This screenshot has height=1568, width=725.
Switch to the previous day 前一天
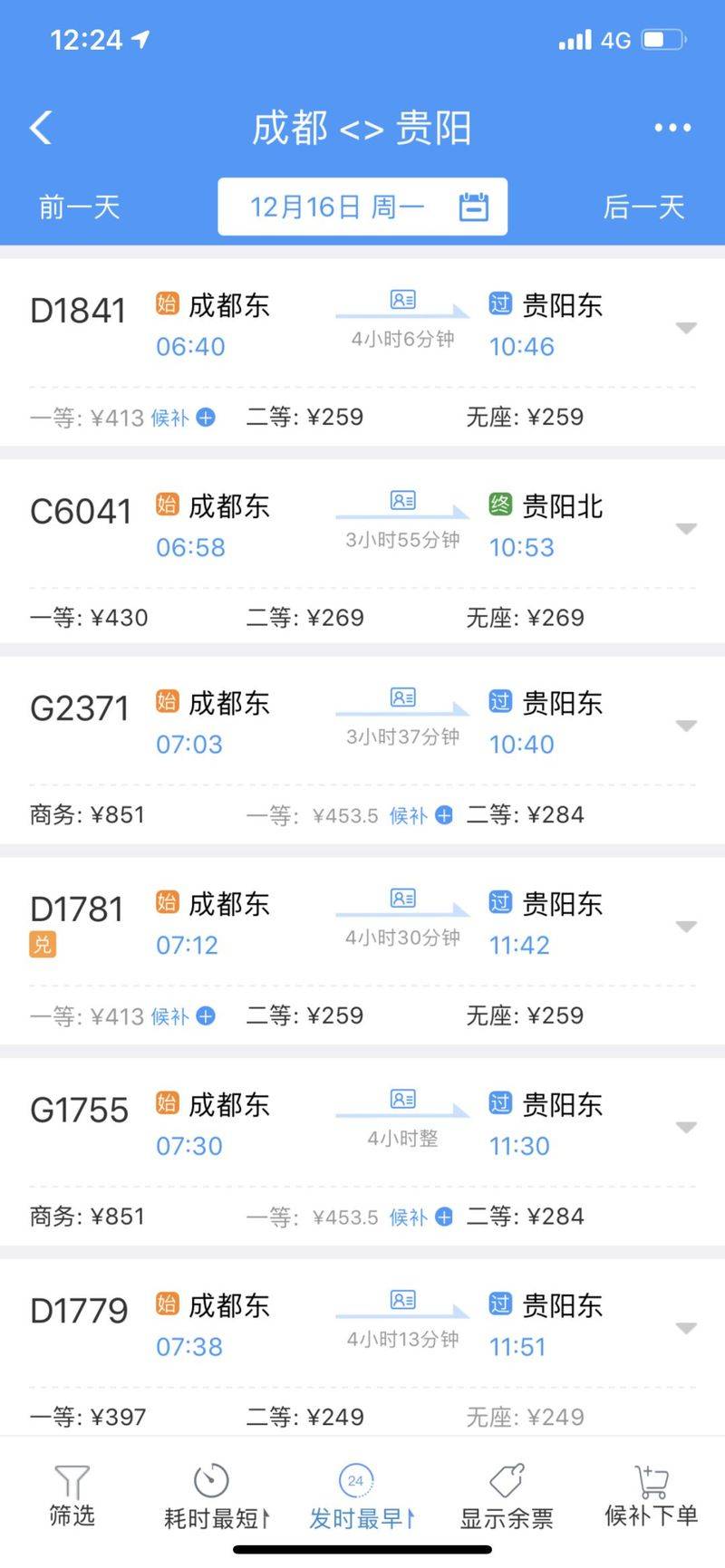click(x=78, y=206)
